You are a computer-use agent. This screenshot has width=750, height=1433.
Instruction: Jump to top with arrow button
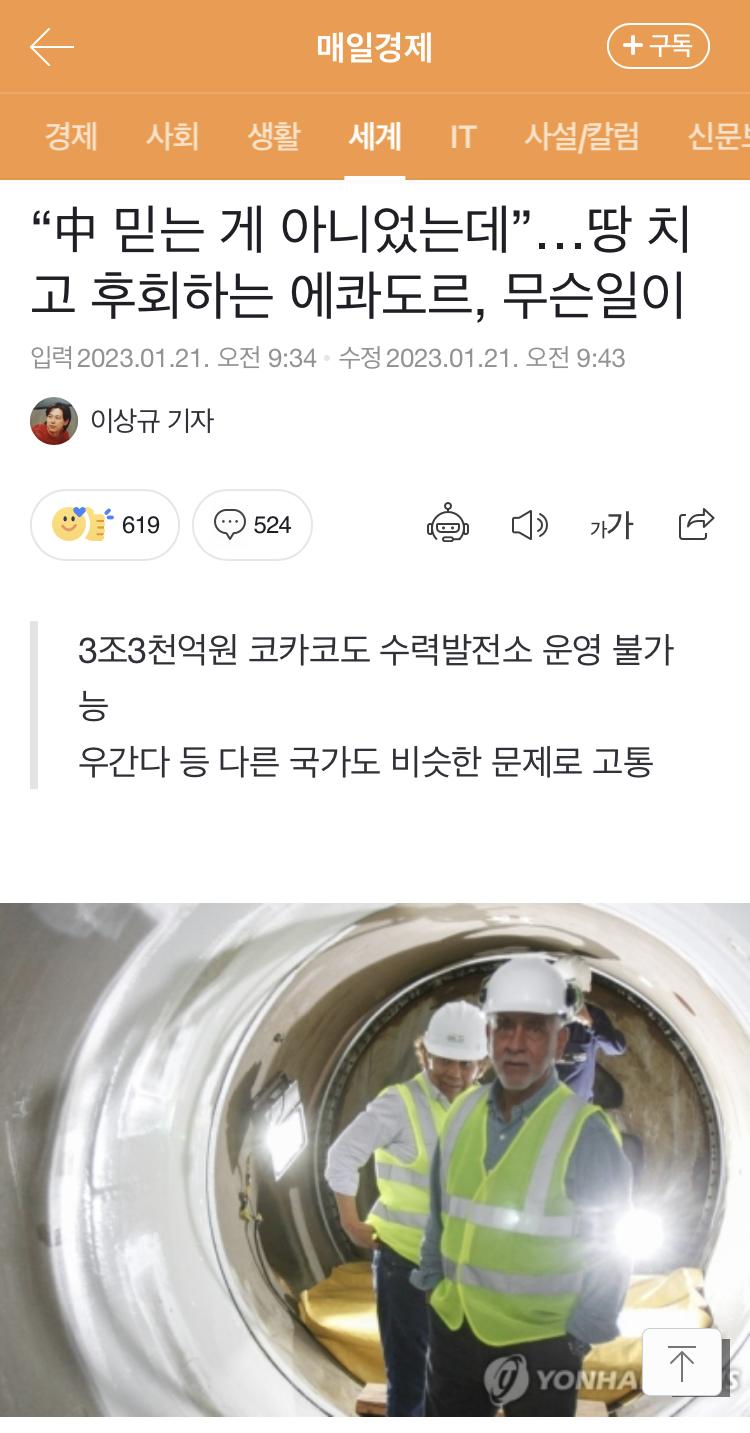click(x=682, y=1362)
